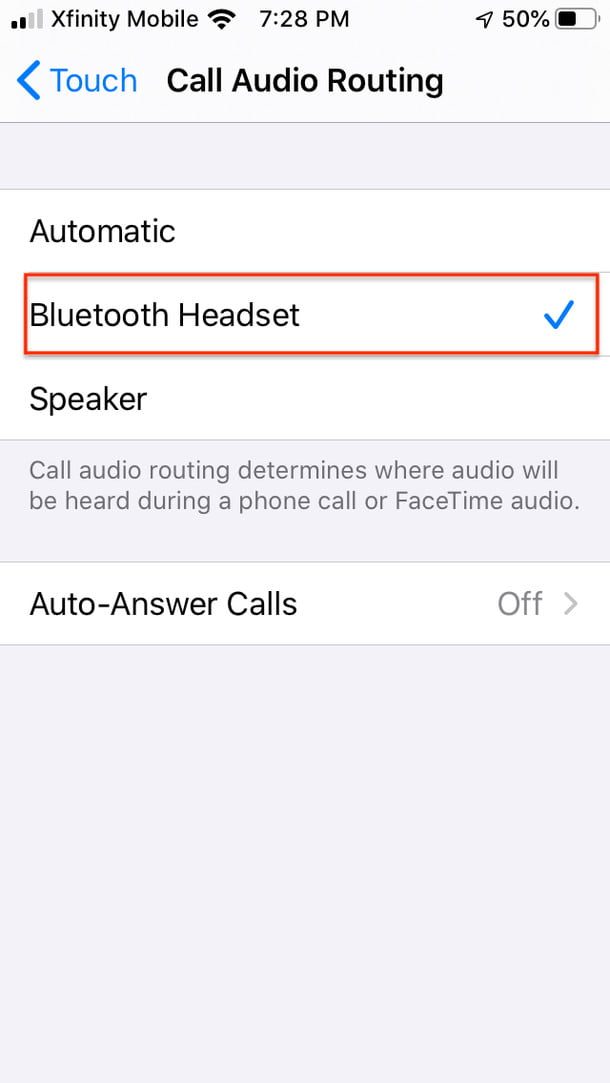Go back to Touch settings

tap(77, 81)
